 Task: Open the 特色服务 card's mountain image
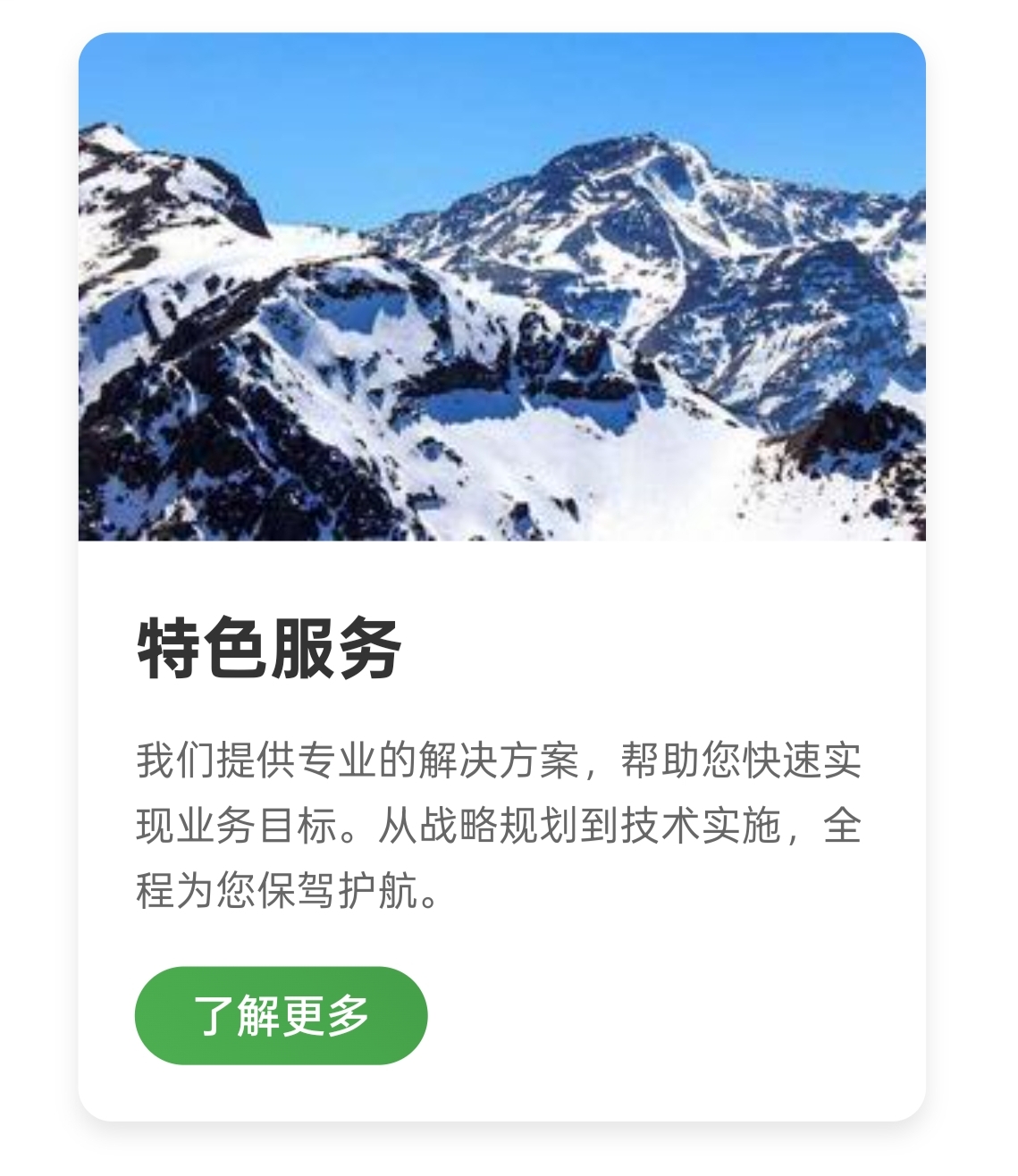[x=501, y=287]
